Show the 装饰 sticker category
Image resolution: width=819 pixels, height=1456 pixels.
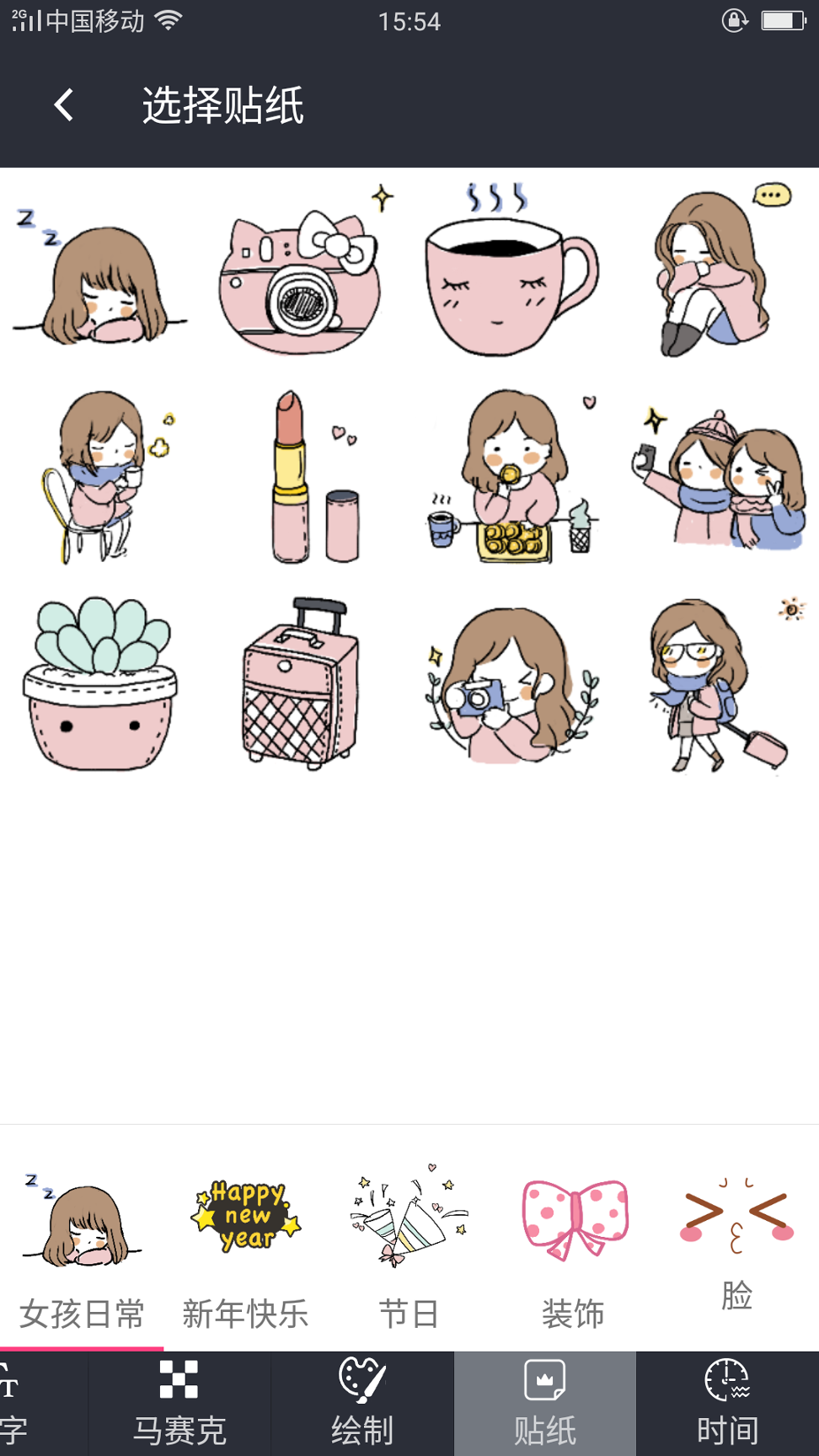coord(573,1247)
